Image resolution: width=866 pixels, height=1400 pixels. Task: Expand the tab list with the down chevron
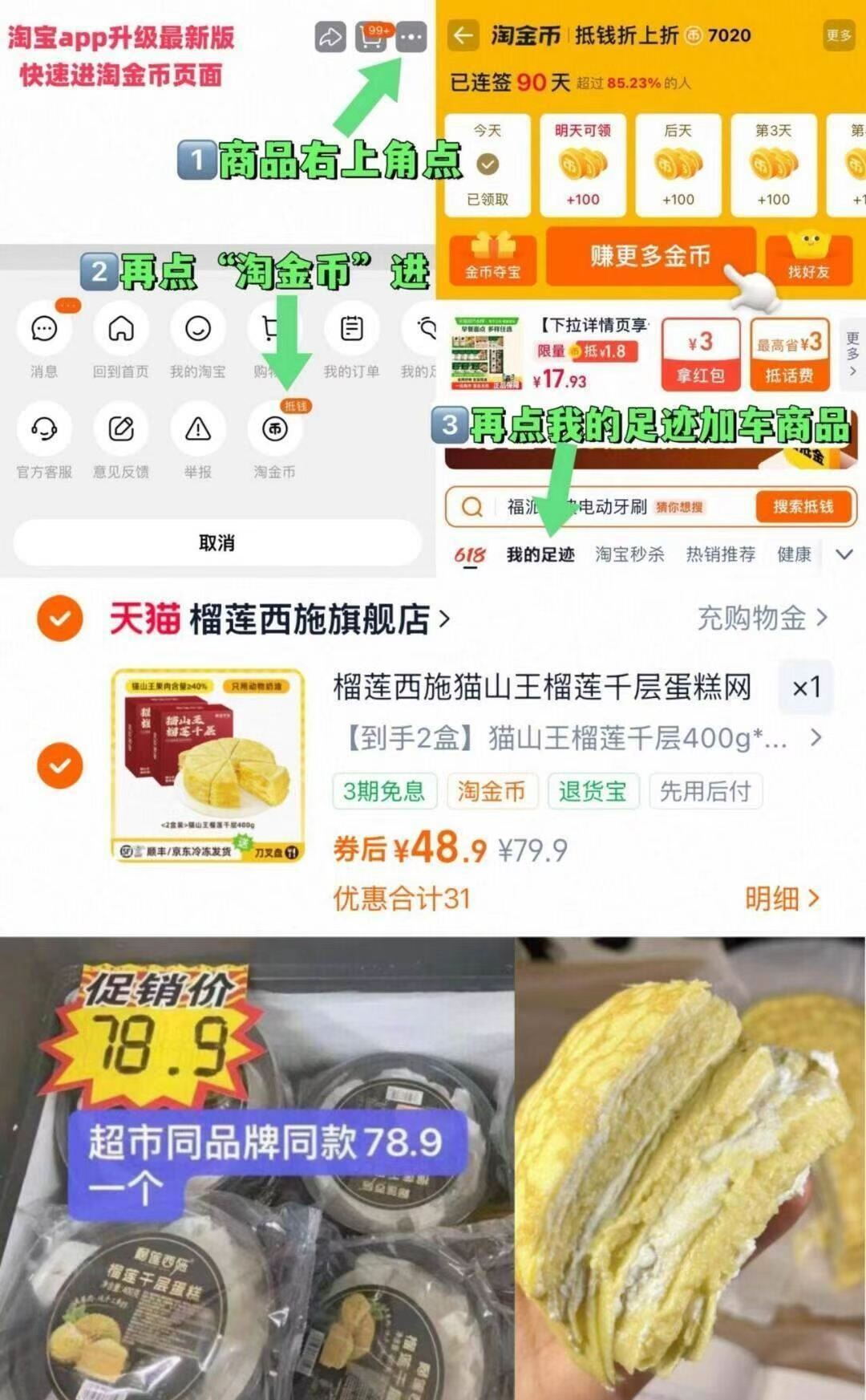pyautogui.click(x=843, y=554)
